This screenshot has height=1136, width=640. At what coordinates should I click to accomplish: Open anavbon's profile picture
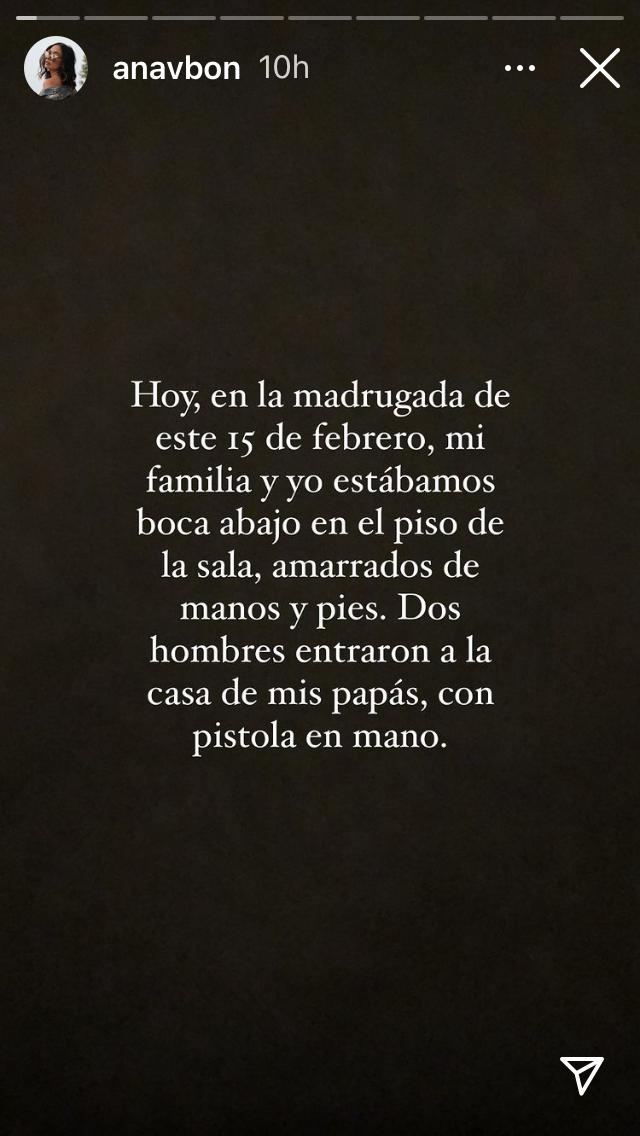click(56, 67)
